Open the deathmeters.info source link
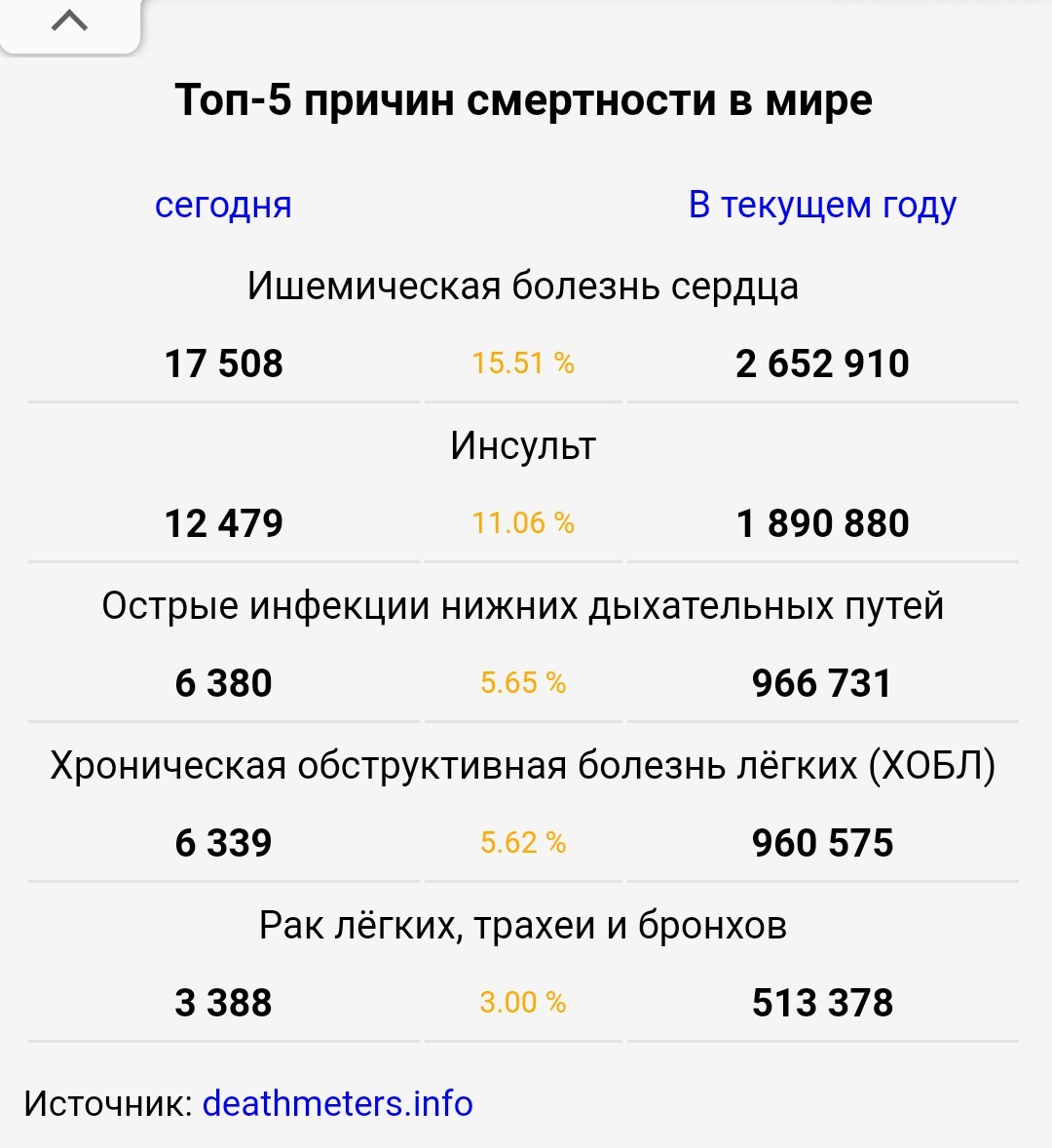The width and height of the screenshot is (1052, 1148). (337, 1103)
